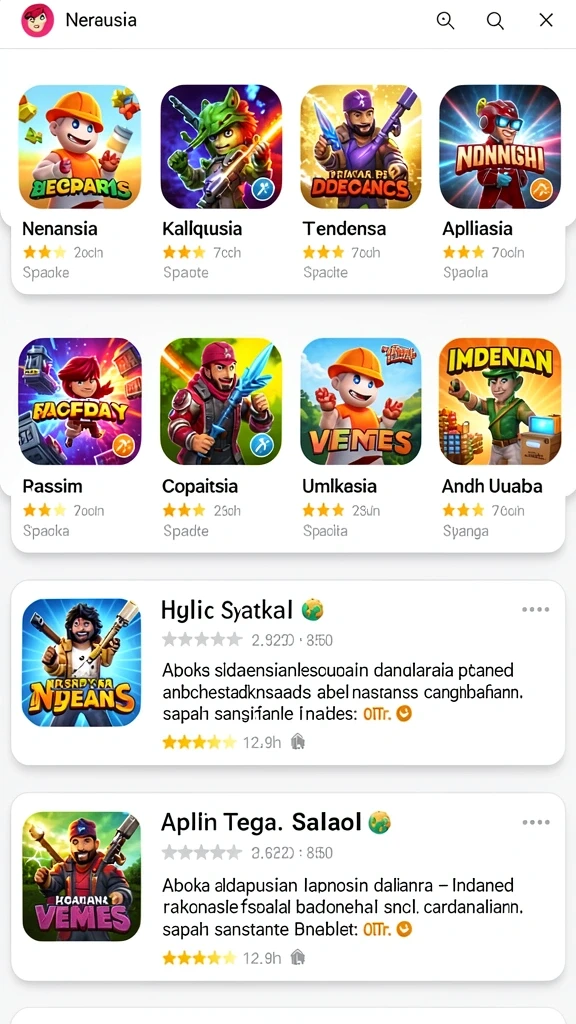Open the Nenansia game tile

coord(80,183)
